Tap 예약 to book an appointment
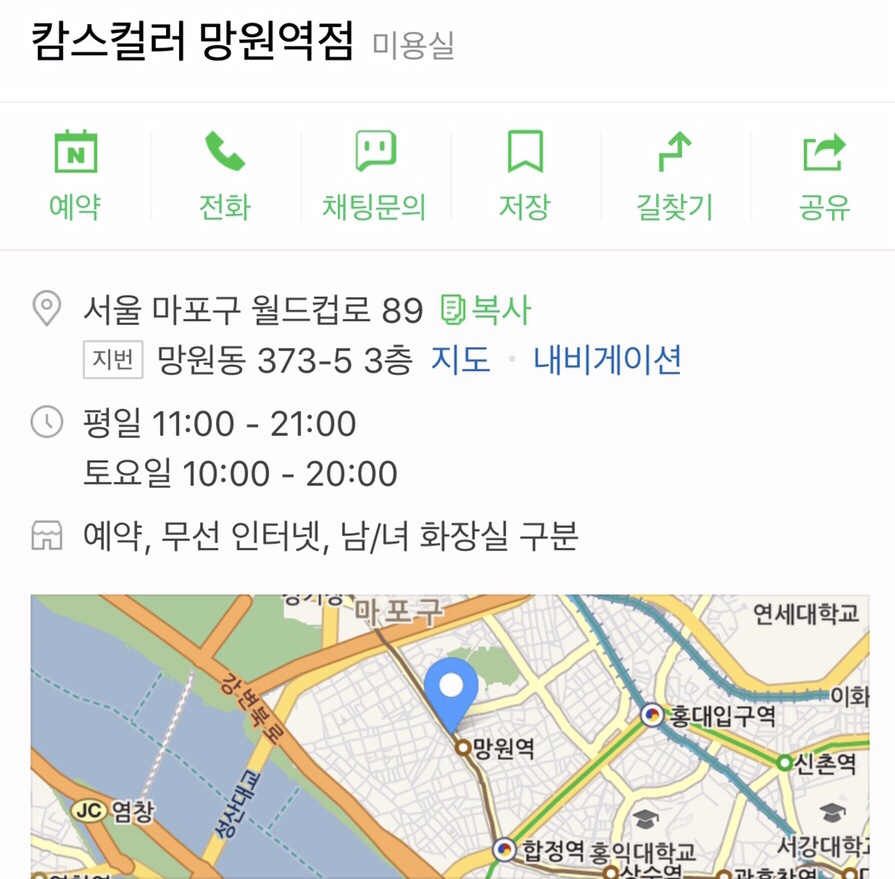 click(x=75, y=175)
